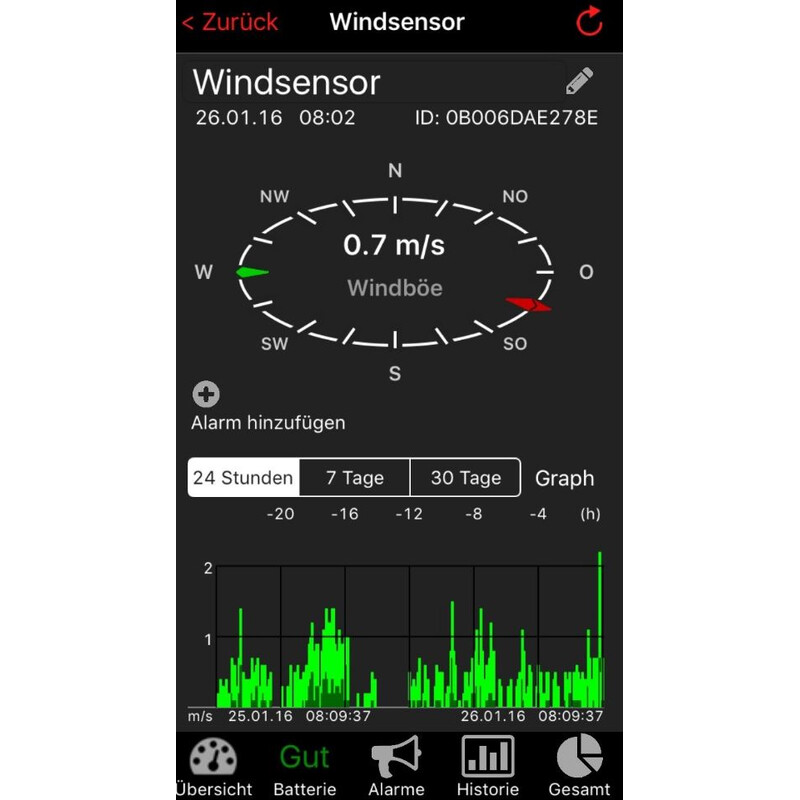Go back with the Zurück button

click(230, 21)
